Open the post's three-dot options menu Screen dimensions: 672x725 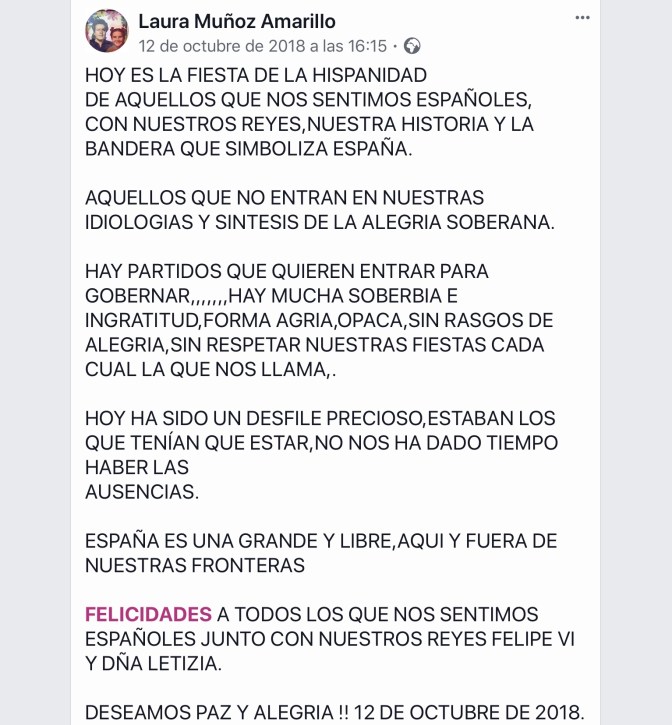point(582,18)
